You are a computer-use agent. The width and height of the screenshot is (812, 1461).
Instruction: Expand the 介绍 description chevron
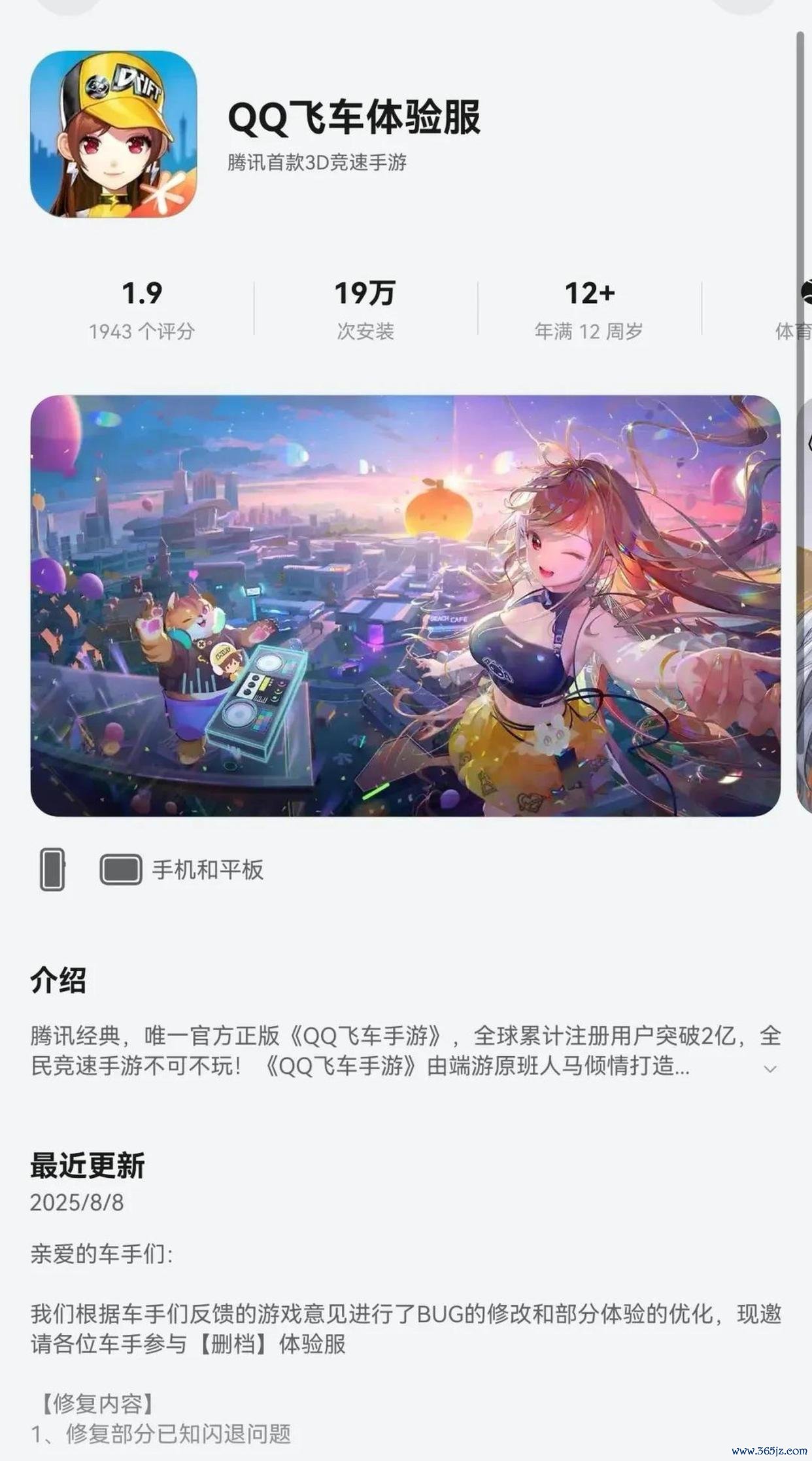[x=770, y=1070]
